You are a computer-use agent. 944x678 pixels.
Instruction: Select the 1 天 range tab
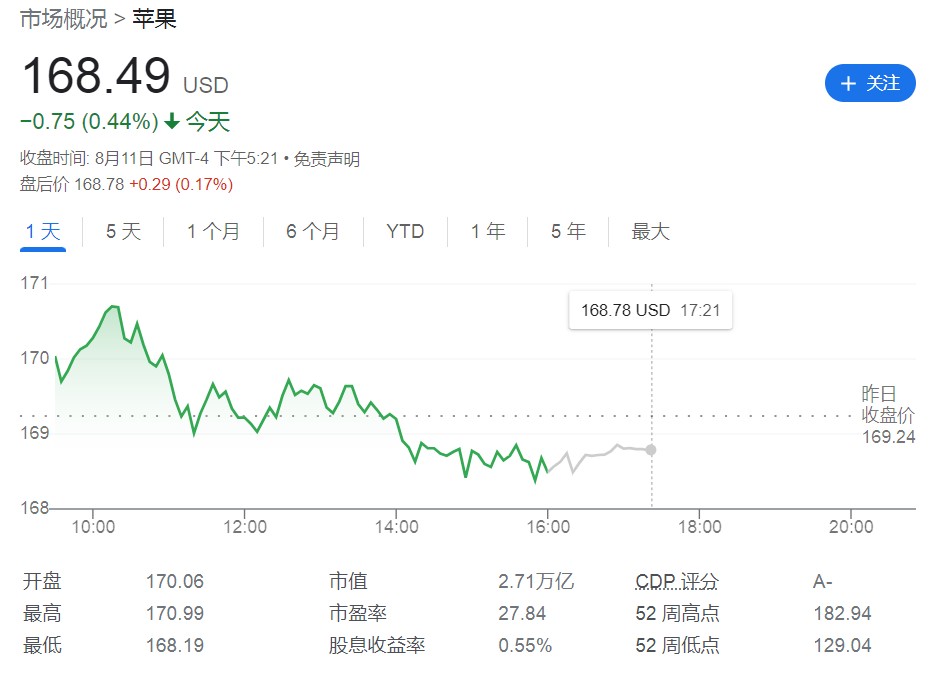[42, 232]
